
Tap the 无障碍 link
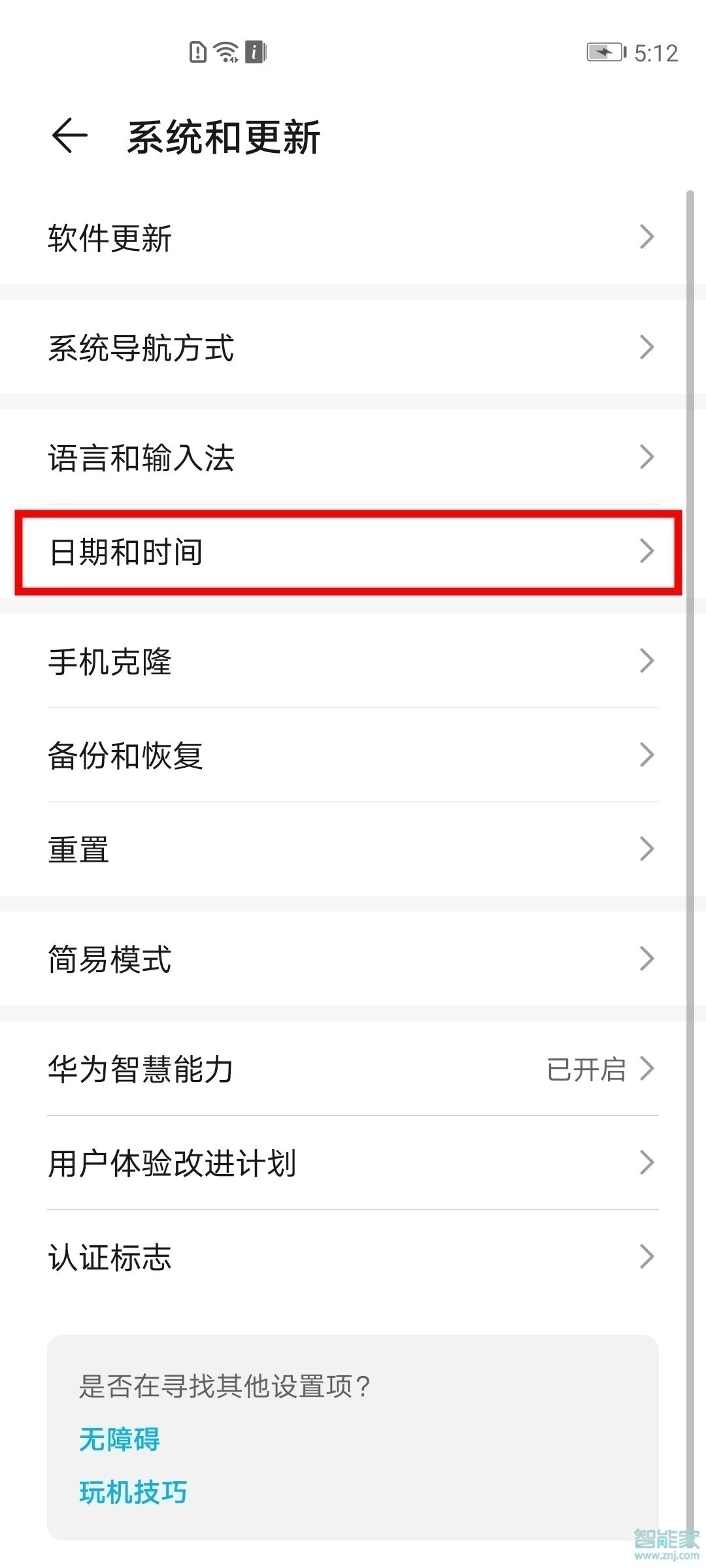click(120, 1439)
